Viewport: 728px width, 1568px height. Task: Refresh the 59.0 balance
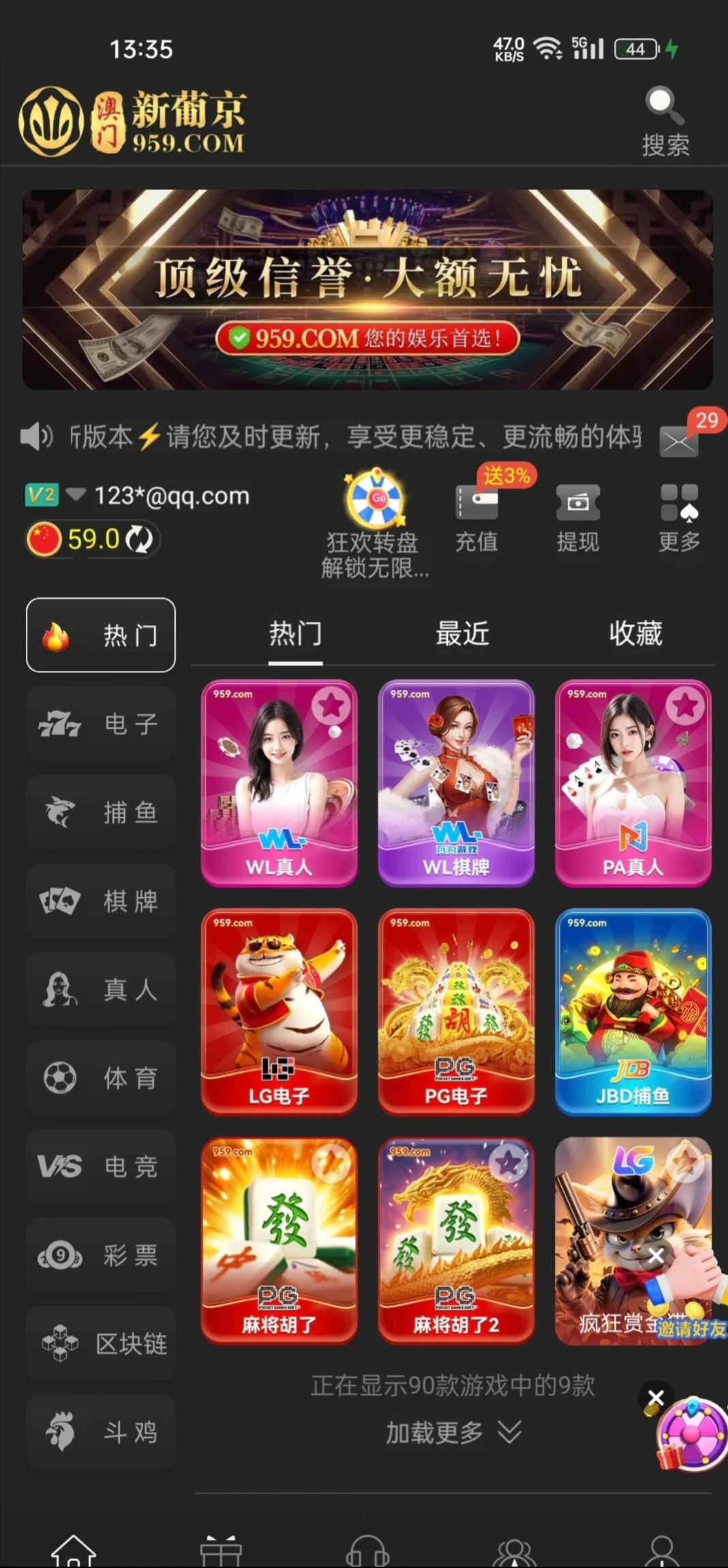click(140, 539)
